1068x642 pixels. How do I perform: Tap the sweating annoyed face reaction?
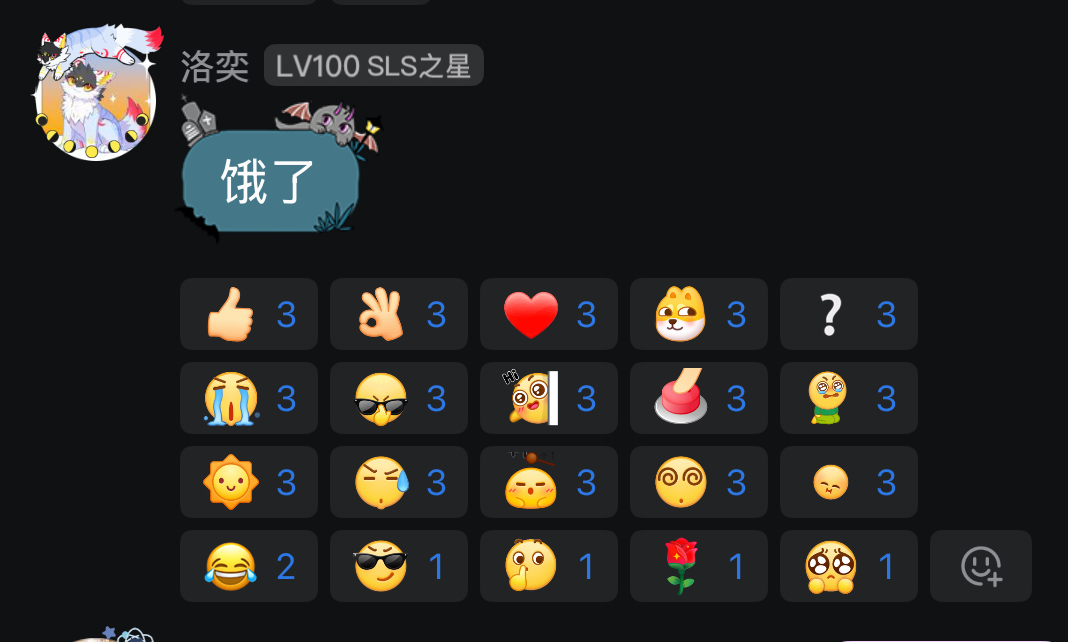tap(398, 483)
